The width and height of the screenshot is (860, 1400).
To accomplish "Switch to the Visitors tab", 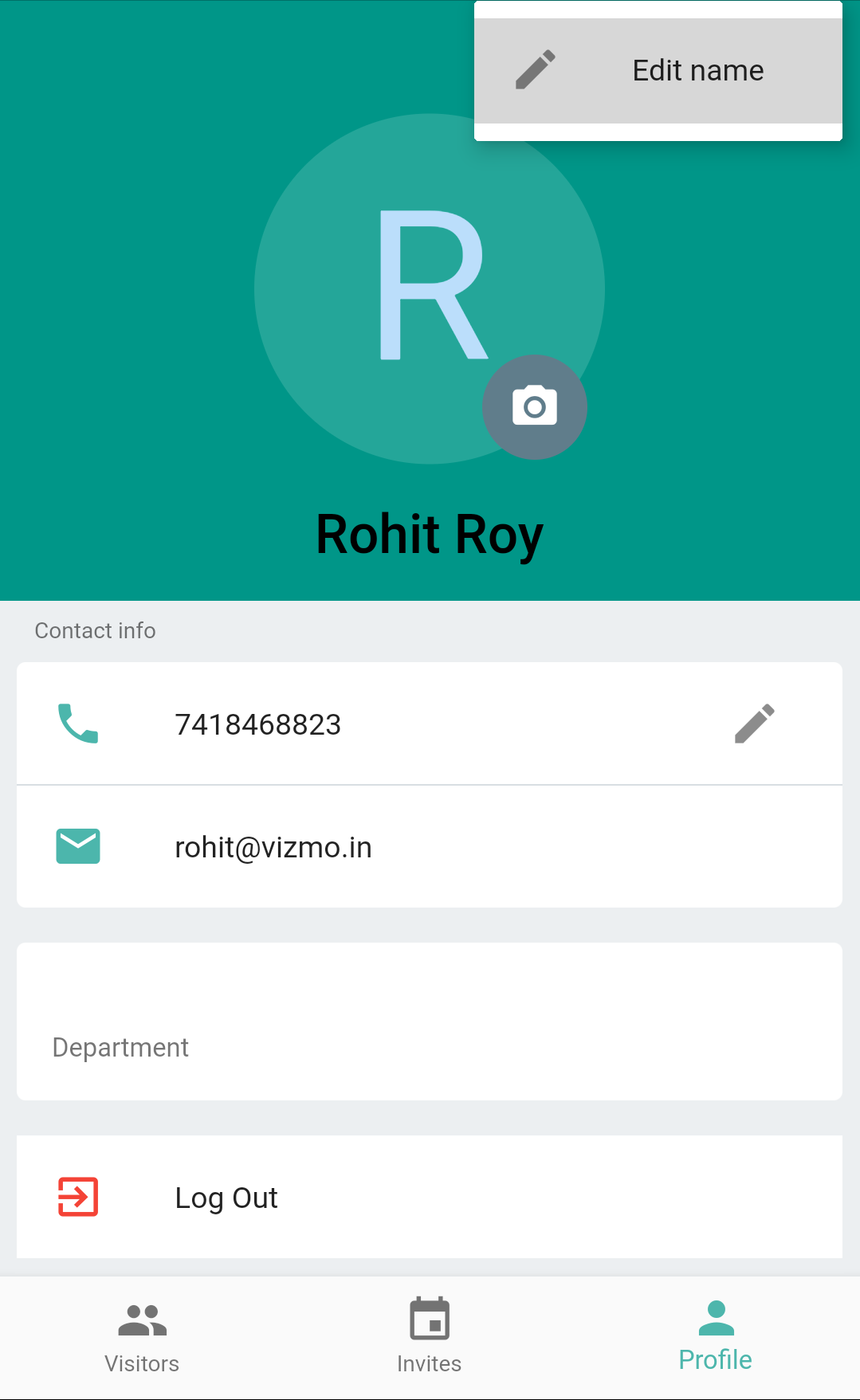I will (142, 1338).
